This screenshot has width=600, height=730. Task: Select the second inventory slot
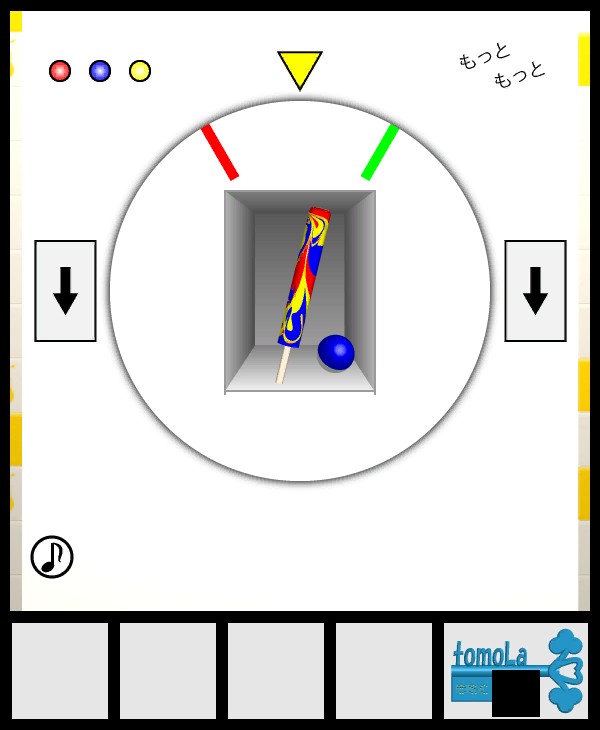coord(168,671)
